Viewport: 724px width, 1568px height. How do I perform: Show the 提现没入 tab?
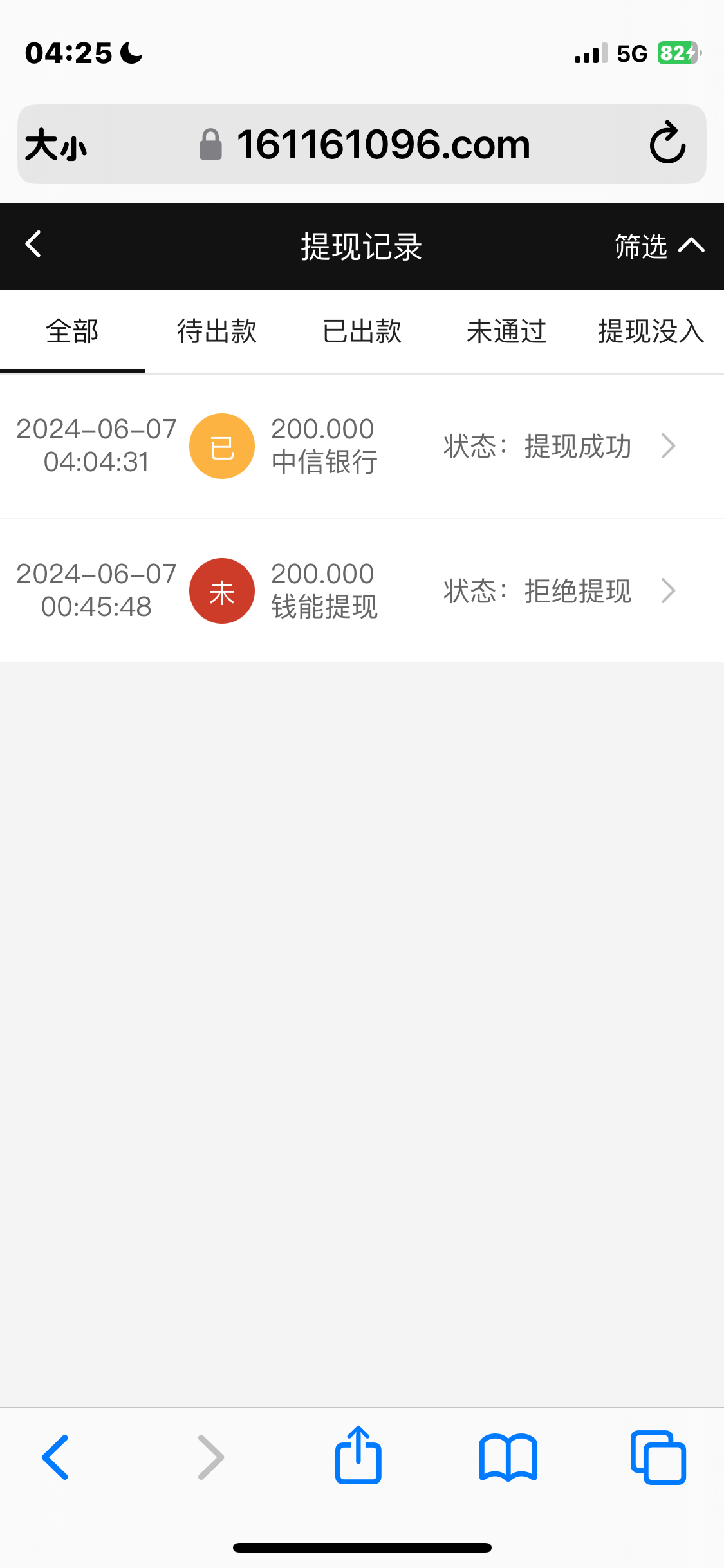(x=651, y=331)
